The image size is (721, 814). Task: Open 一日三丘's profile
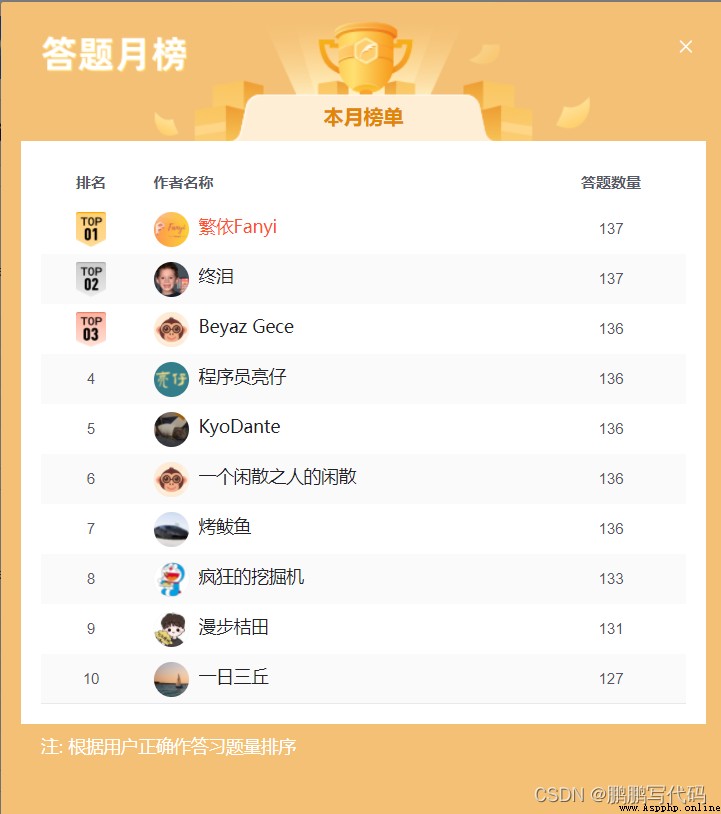[x=233, y=677]
